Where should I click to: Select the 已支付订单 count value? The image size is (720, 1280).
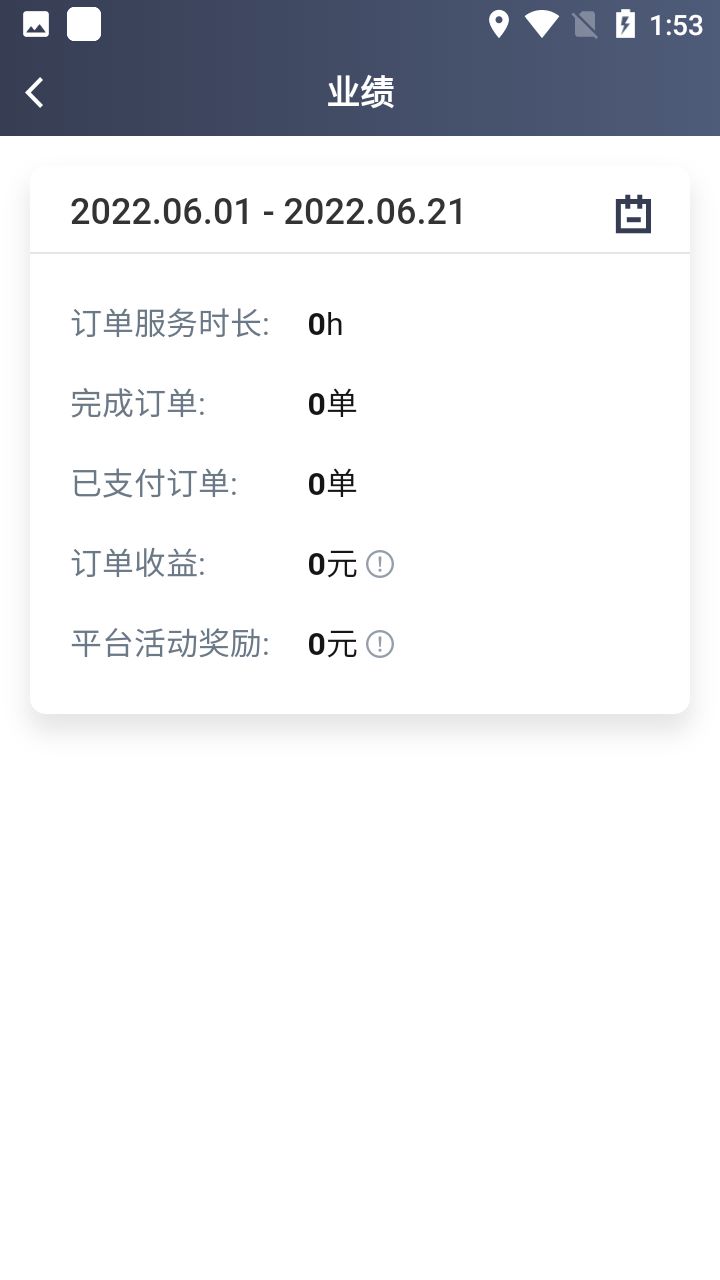click(x=332, y=483)
